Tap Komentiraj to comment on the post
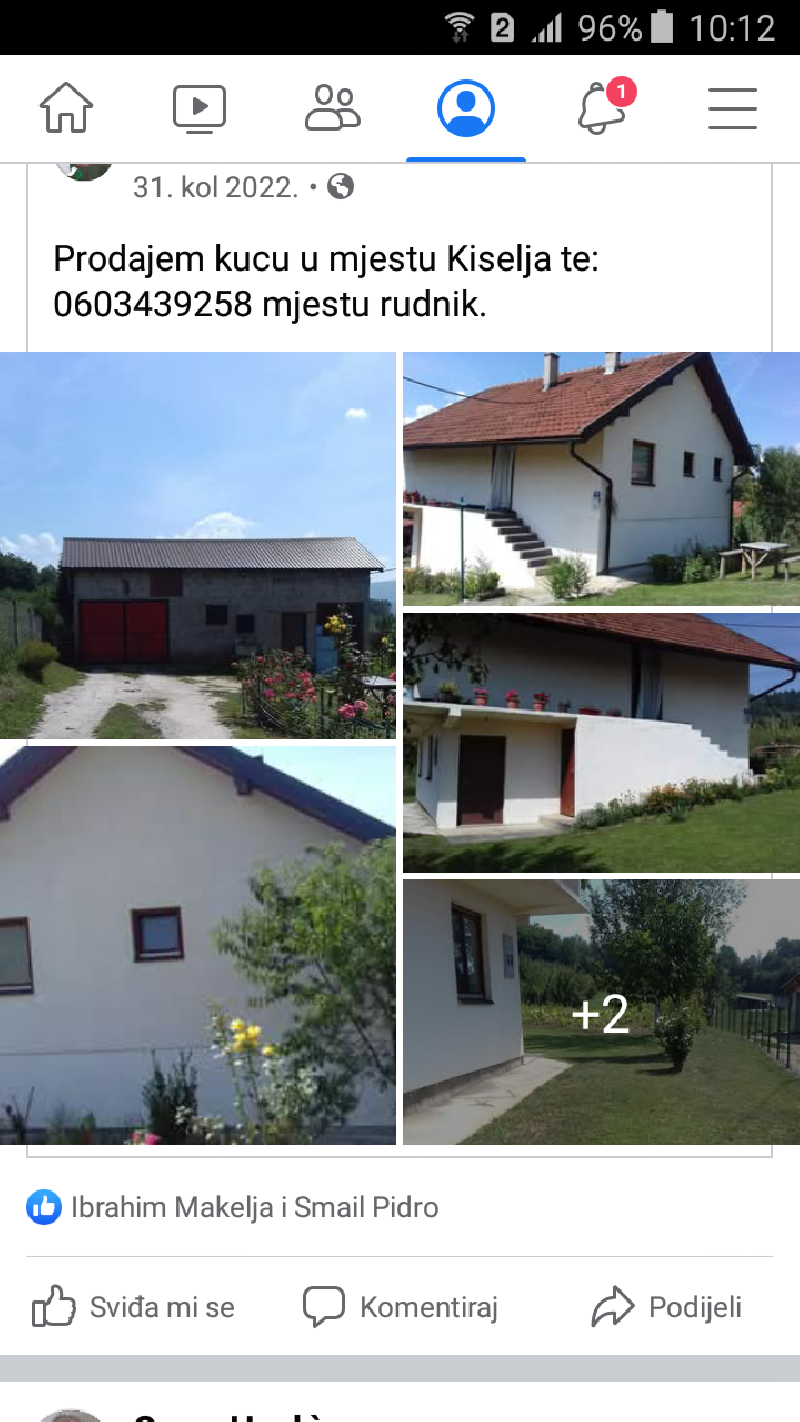This screenshot has width=800, height=1422. coord(400,1307)
